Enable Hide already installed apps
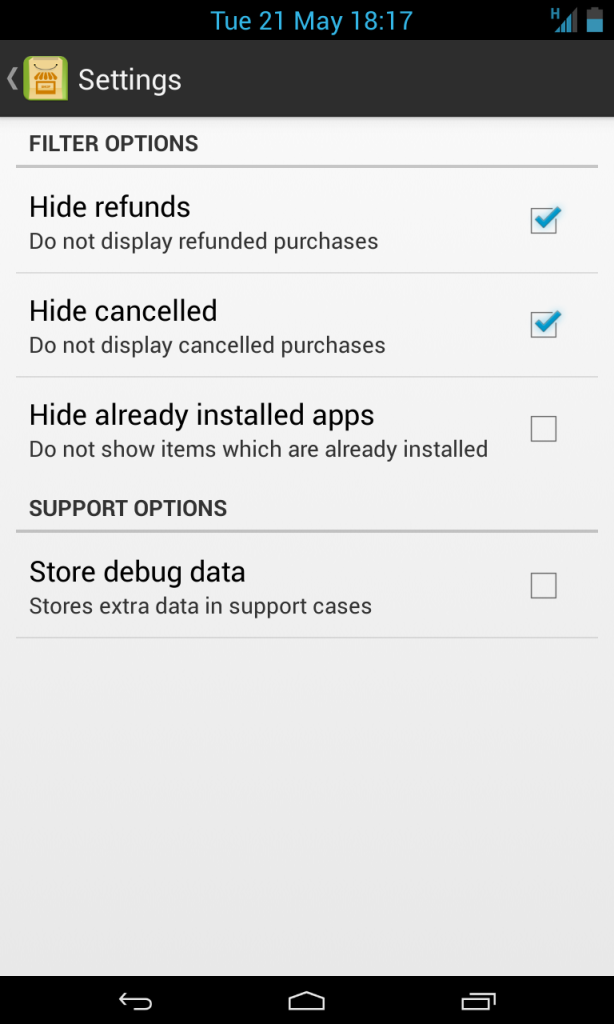 [544, 429]
